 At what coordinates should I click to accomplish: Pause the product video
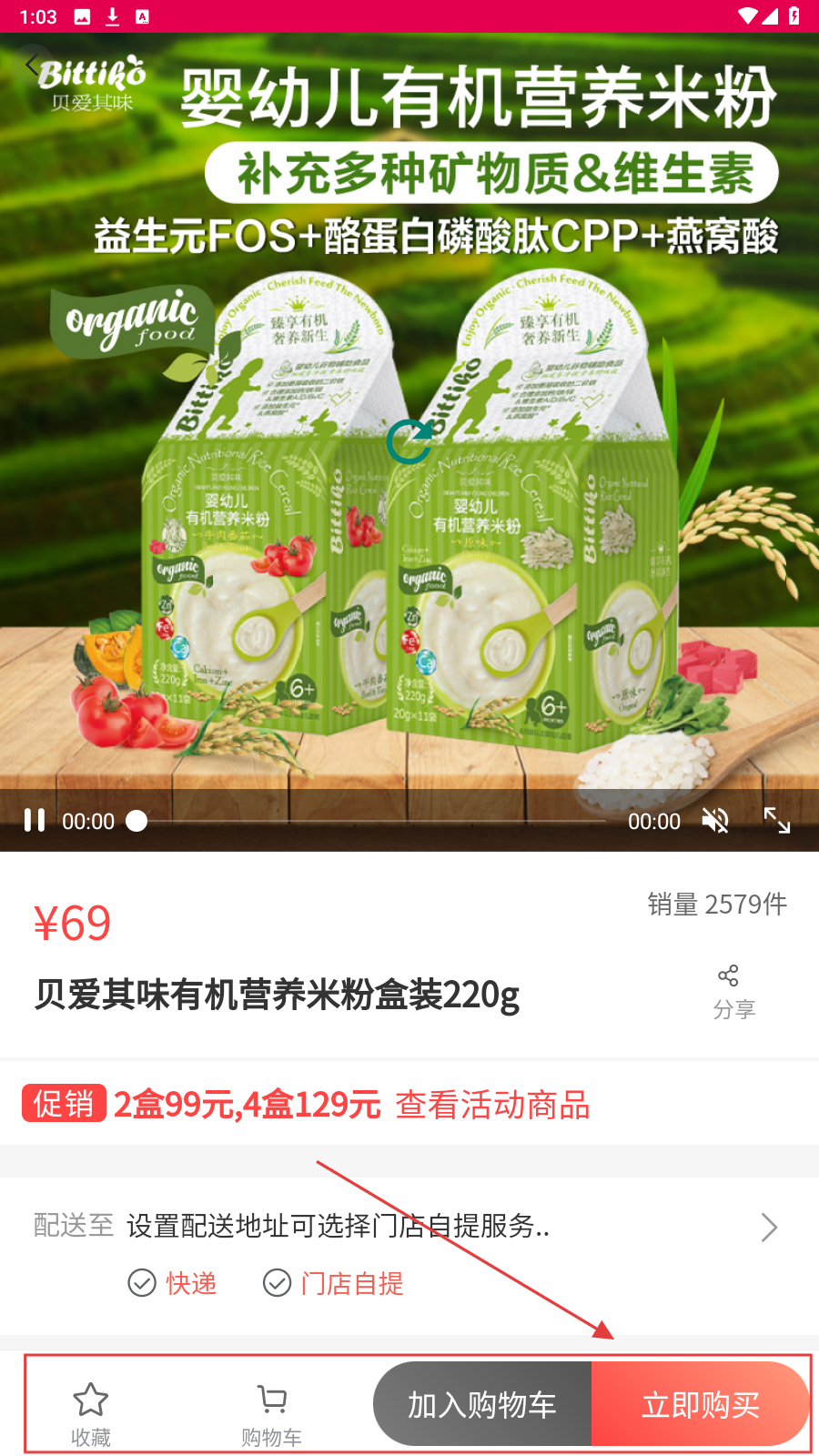35,821
